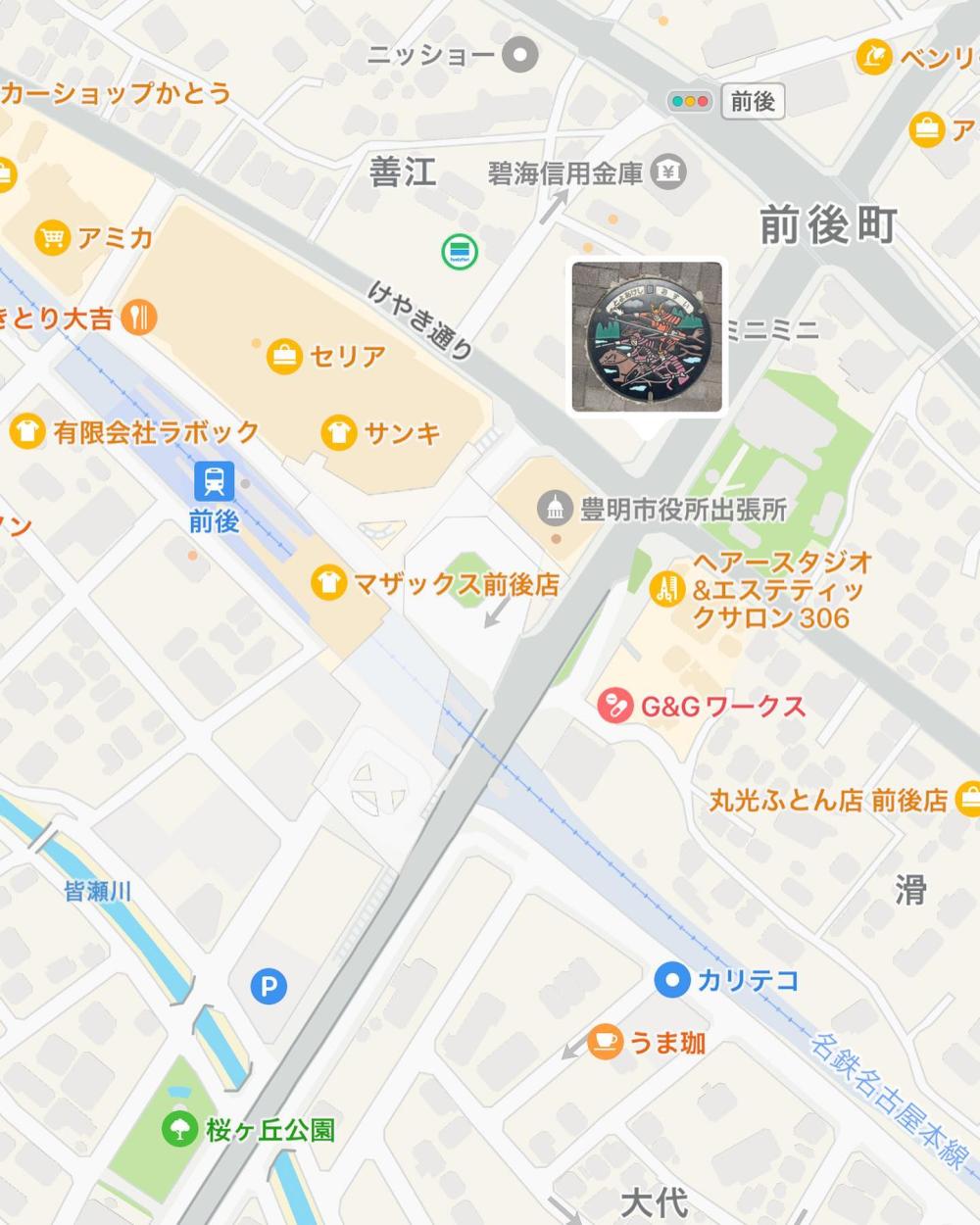
Task: Tap the セリア shop marker
Action: tap(284, 356)
